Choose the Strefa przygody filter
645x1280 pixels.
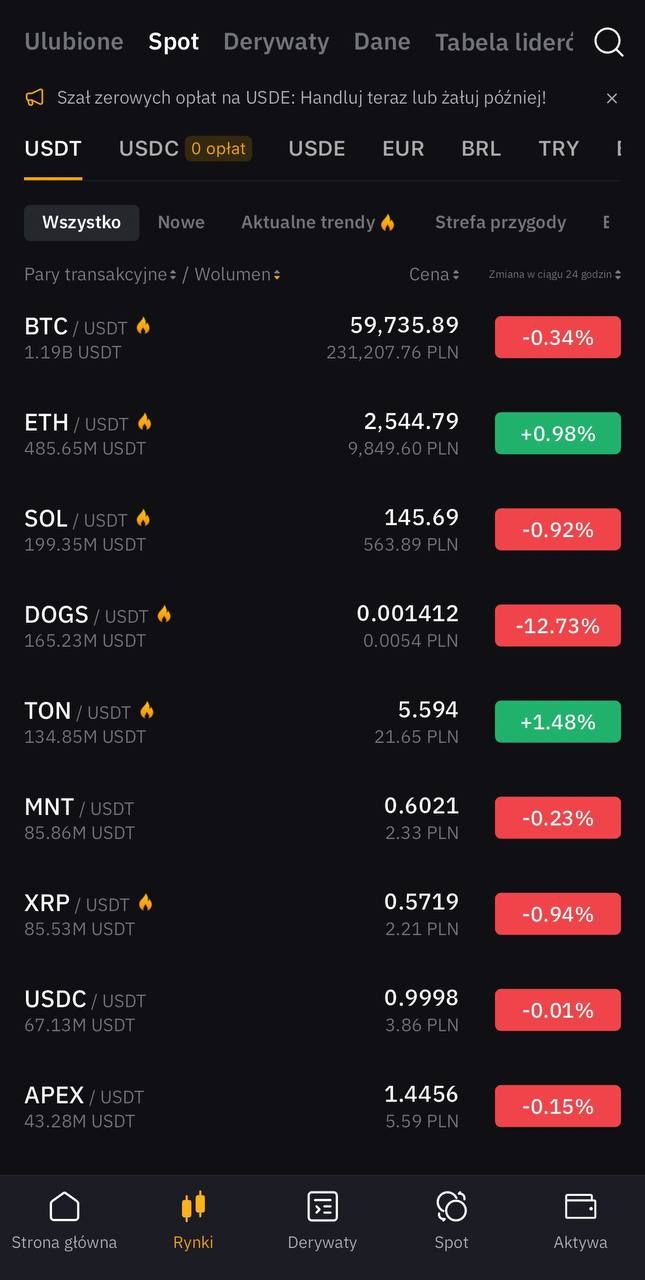pyautogui.click(x=500, y=223)
